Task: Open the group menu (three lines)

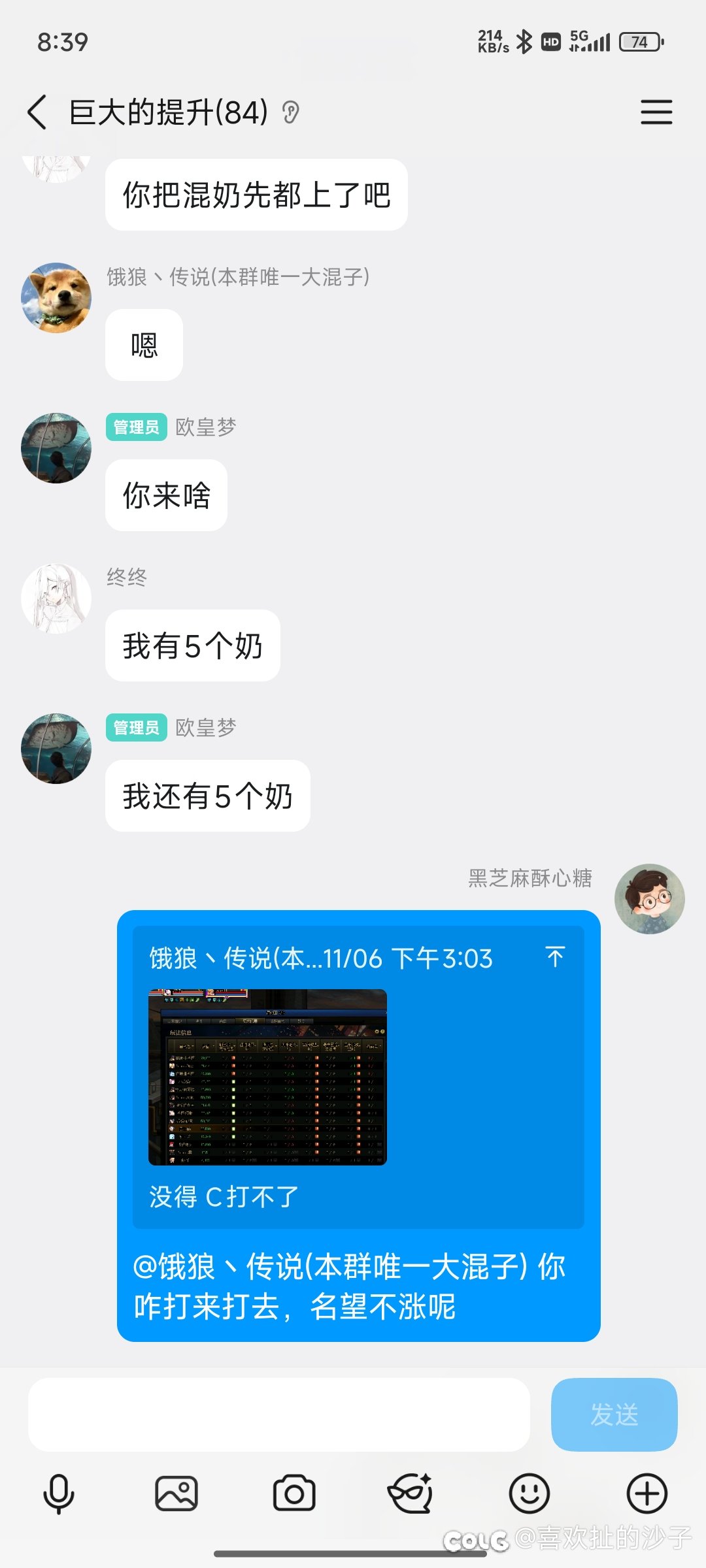Action: 656,112
